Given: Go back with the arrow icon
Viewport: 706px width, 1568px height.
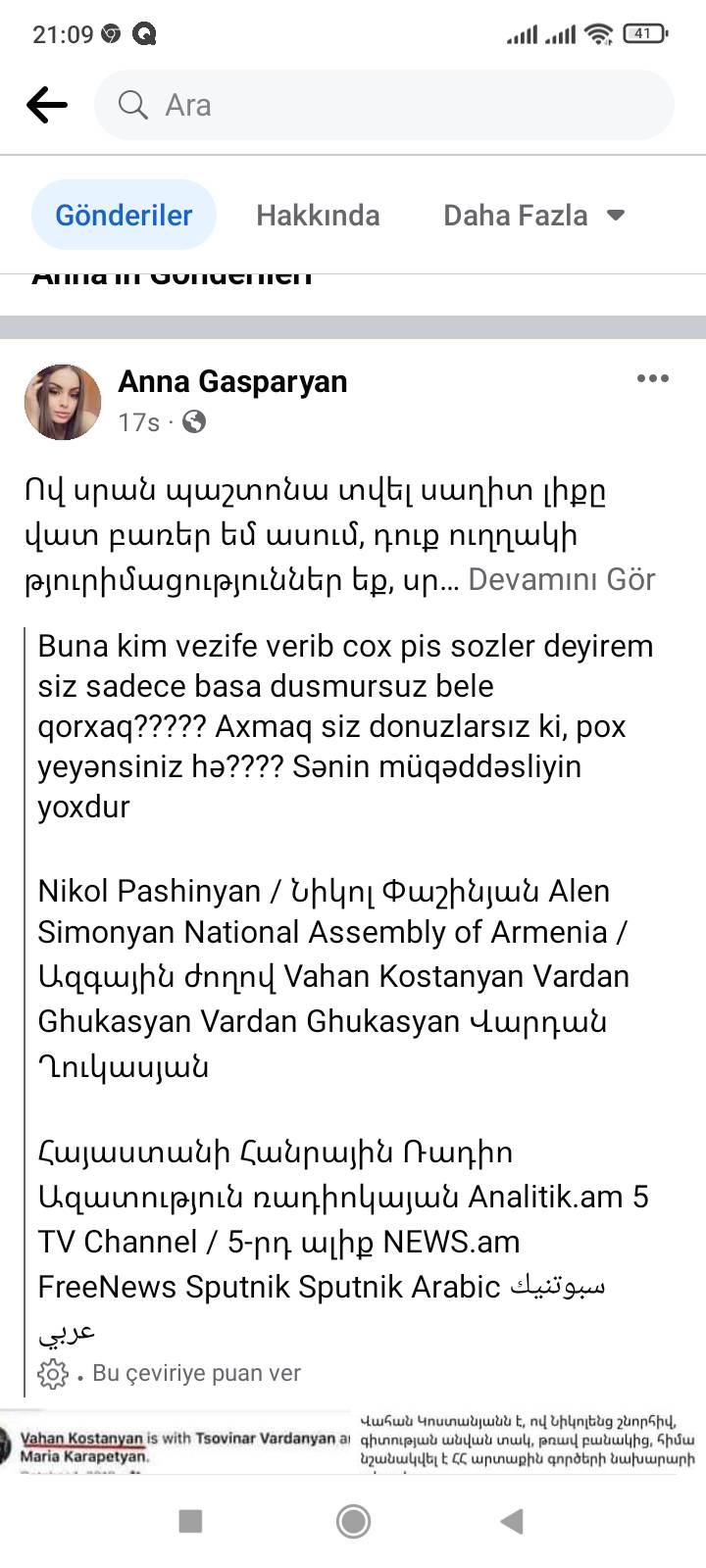Looking at the screenshot, I should pos(47,105).
